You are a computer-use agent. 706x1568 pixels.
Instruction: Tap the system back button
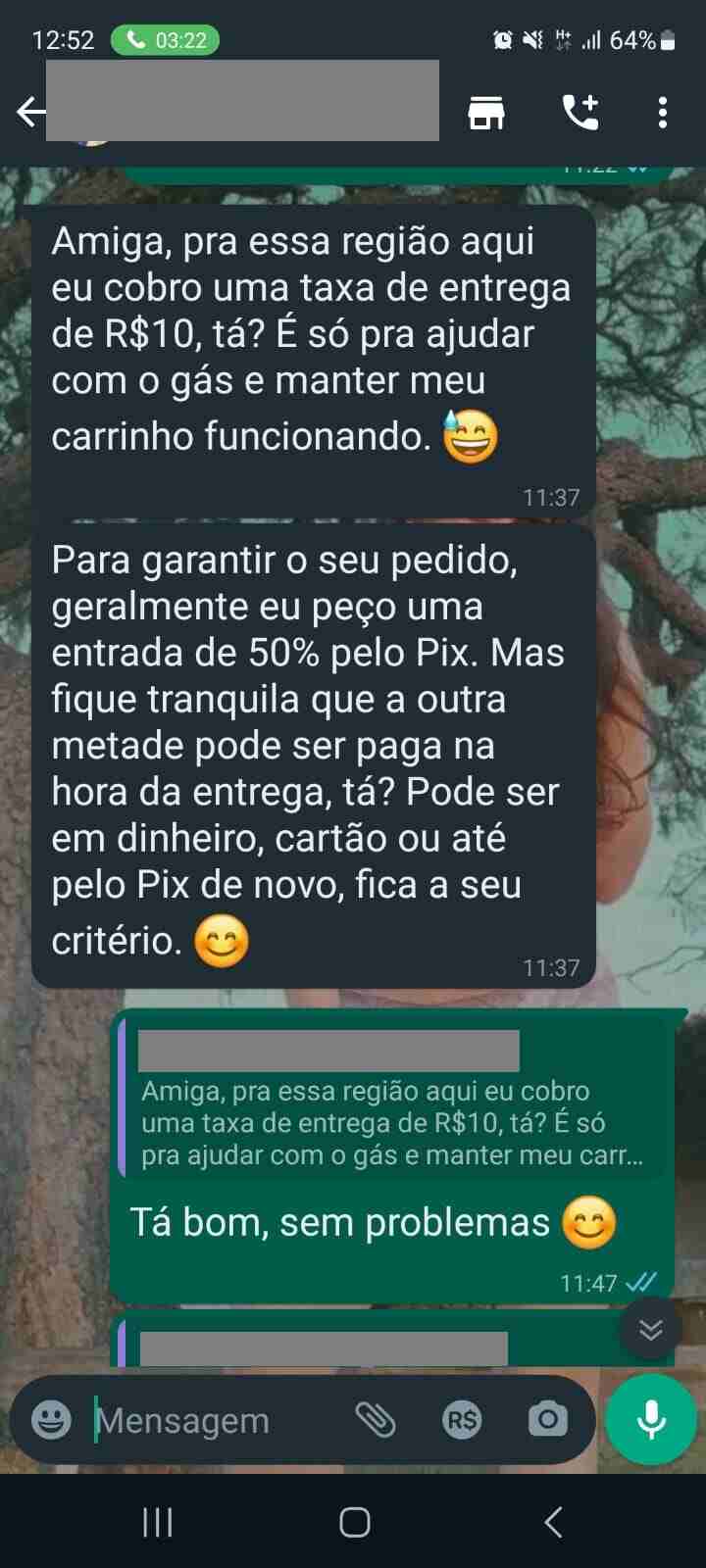click(553, 1522)
